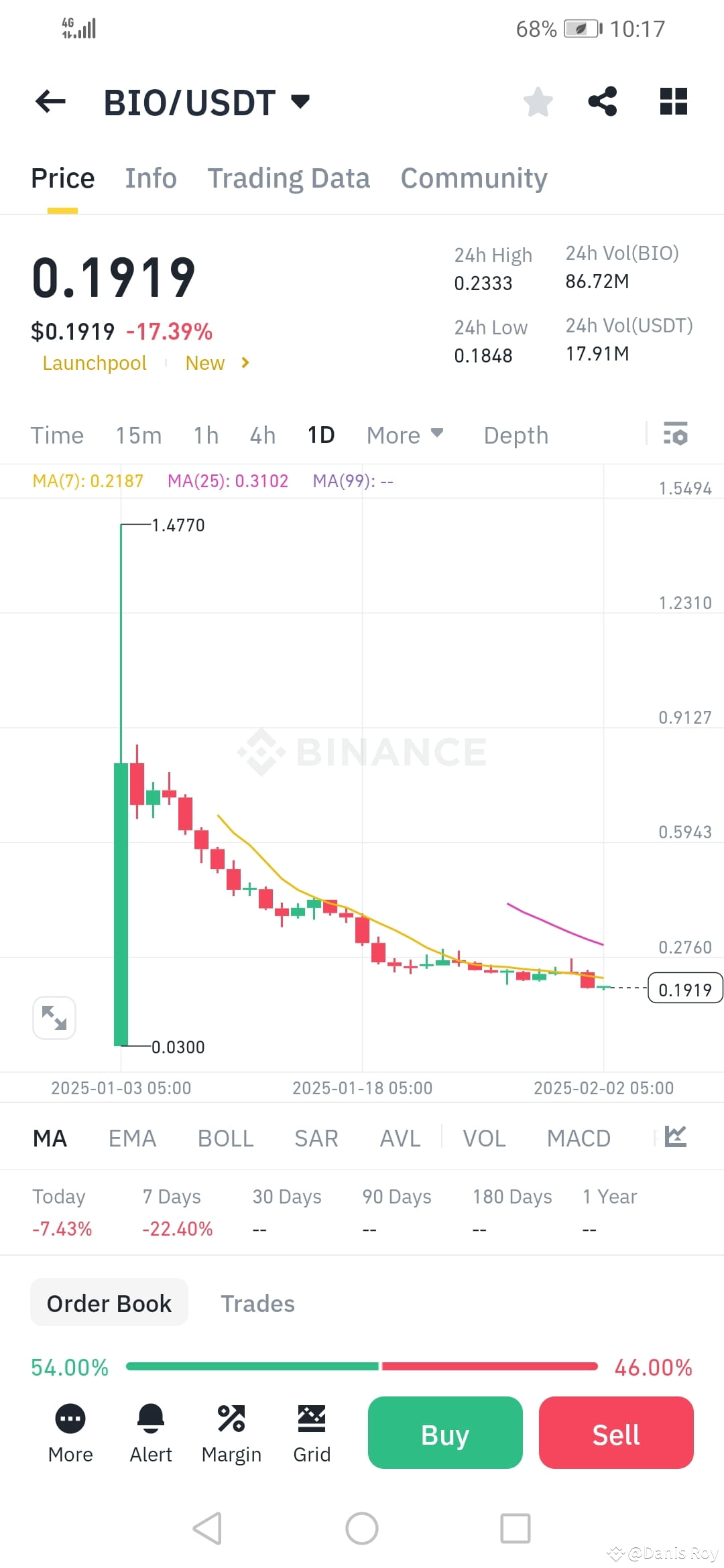Enable the BOLL indicator overlay
Image resolution: width=724 pixels, height=1568 pixels.
[225, 1137]
